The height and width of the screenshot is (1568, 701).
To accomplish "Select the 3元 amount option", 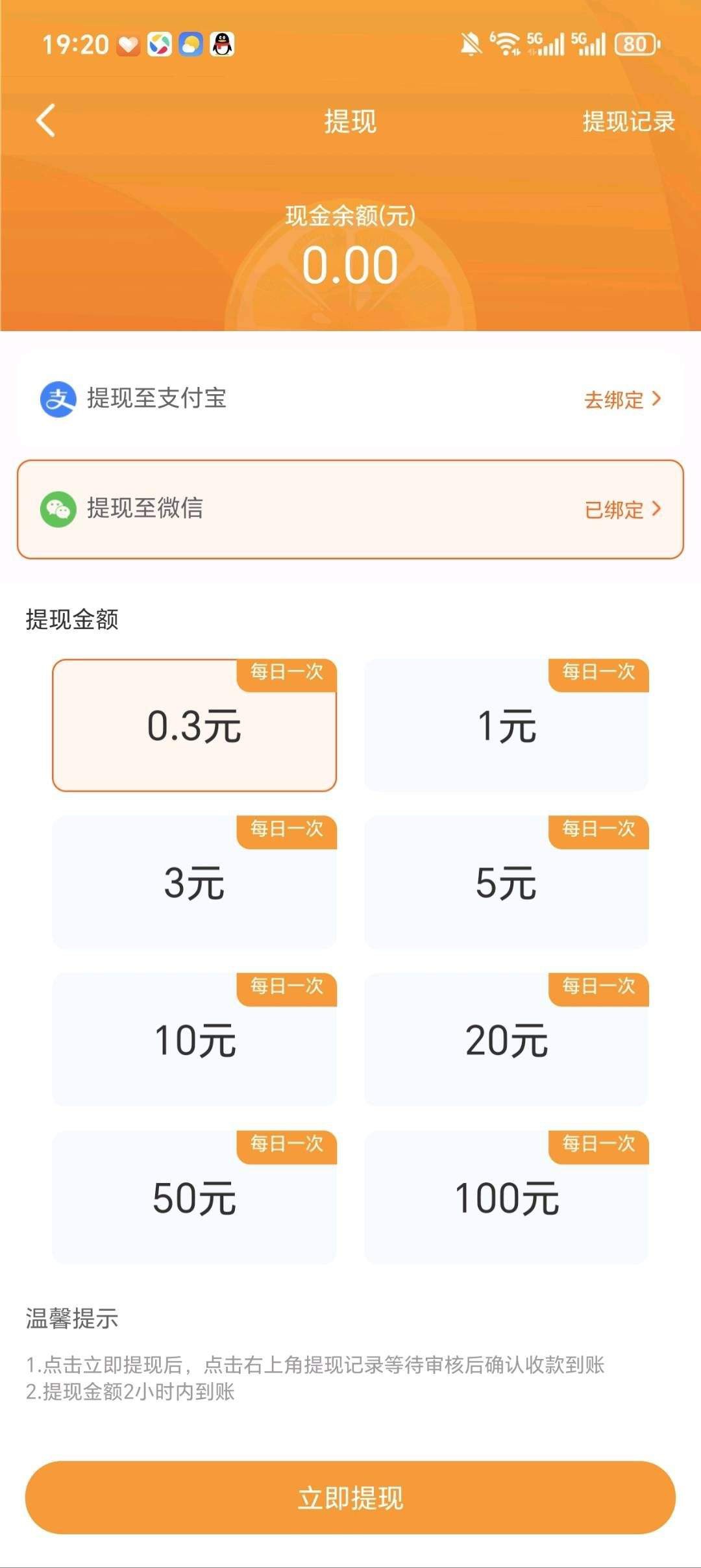I will 194,883.
